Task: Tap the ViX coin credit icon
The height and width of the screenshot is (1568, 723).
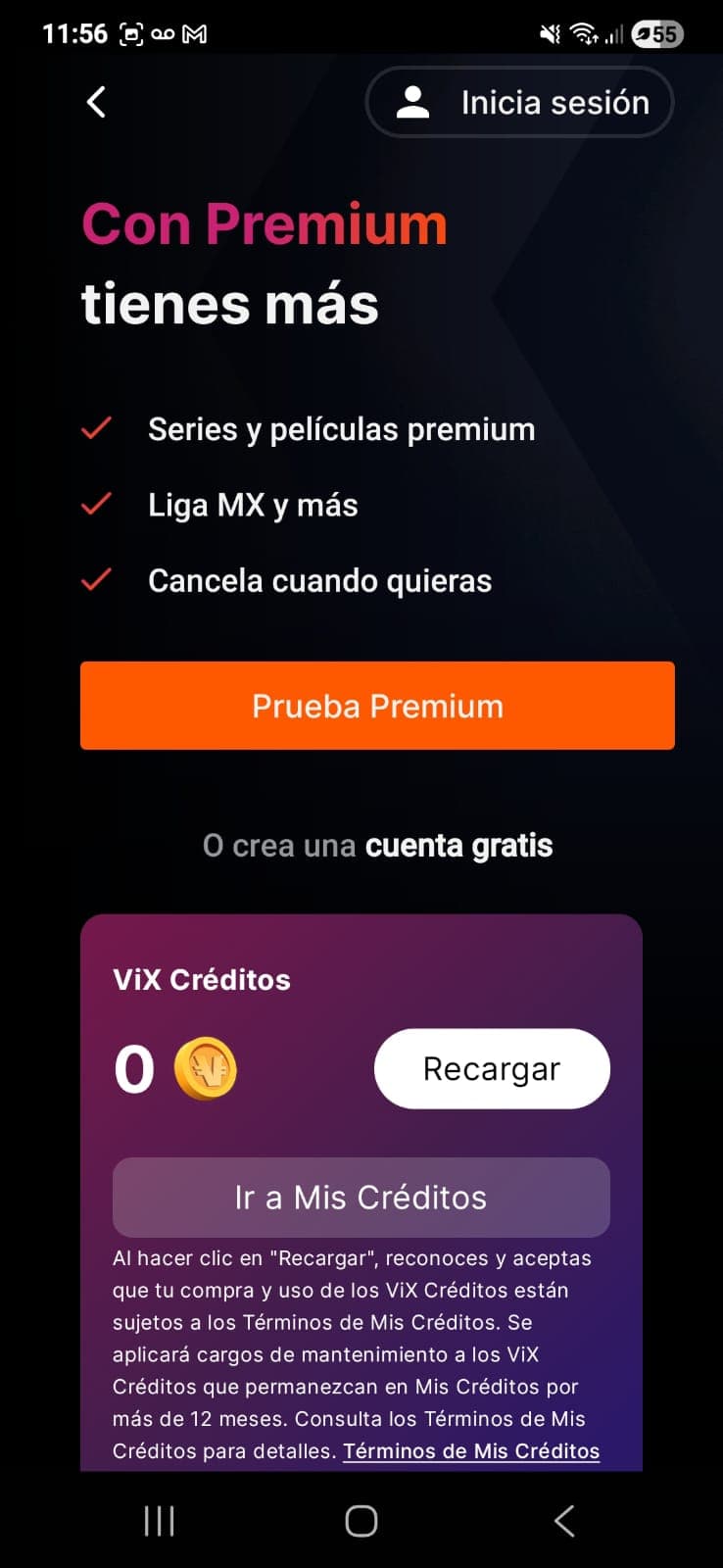Action: (206, 1069)
